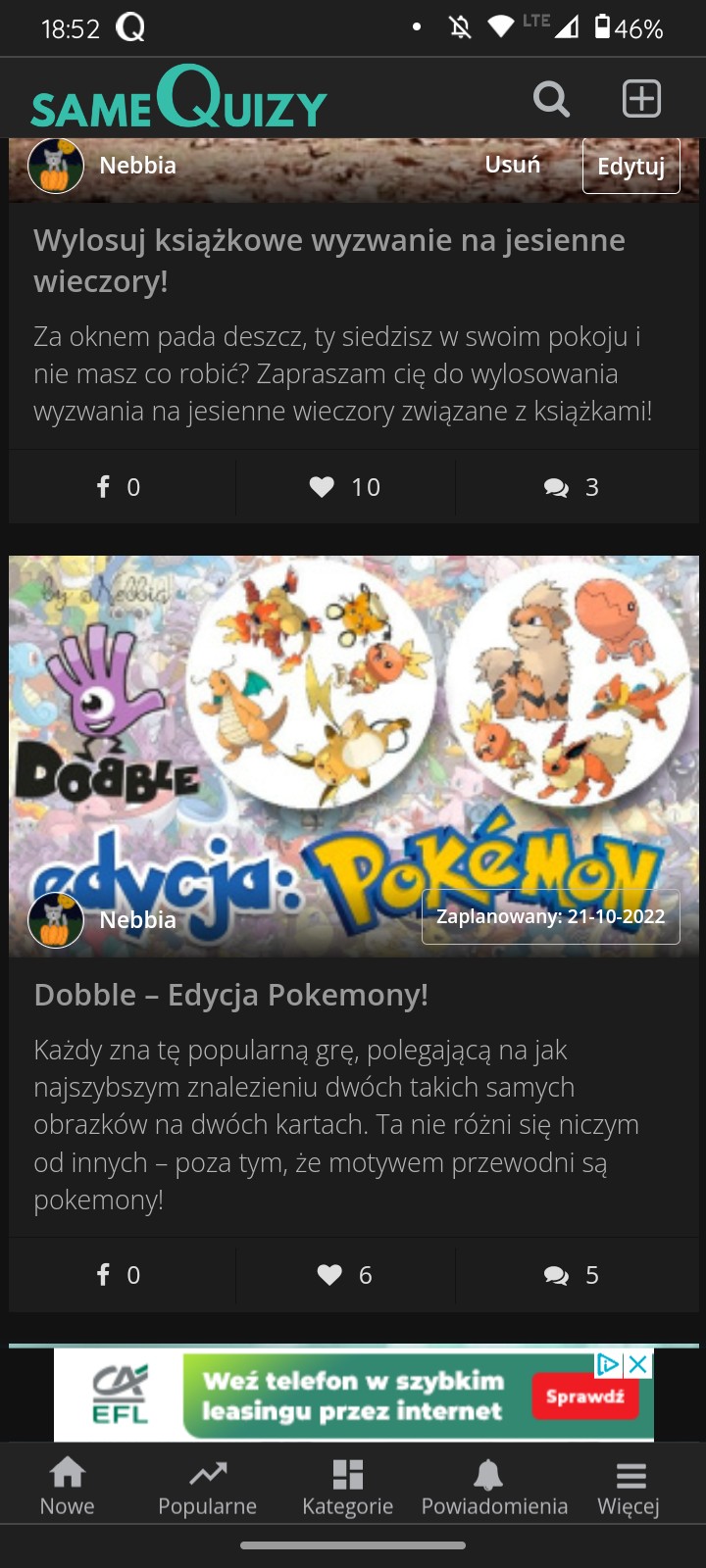
Task: Open the 'Dobble – Edycja Pokemony!' title
Action: [231, 995]
